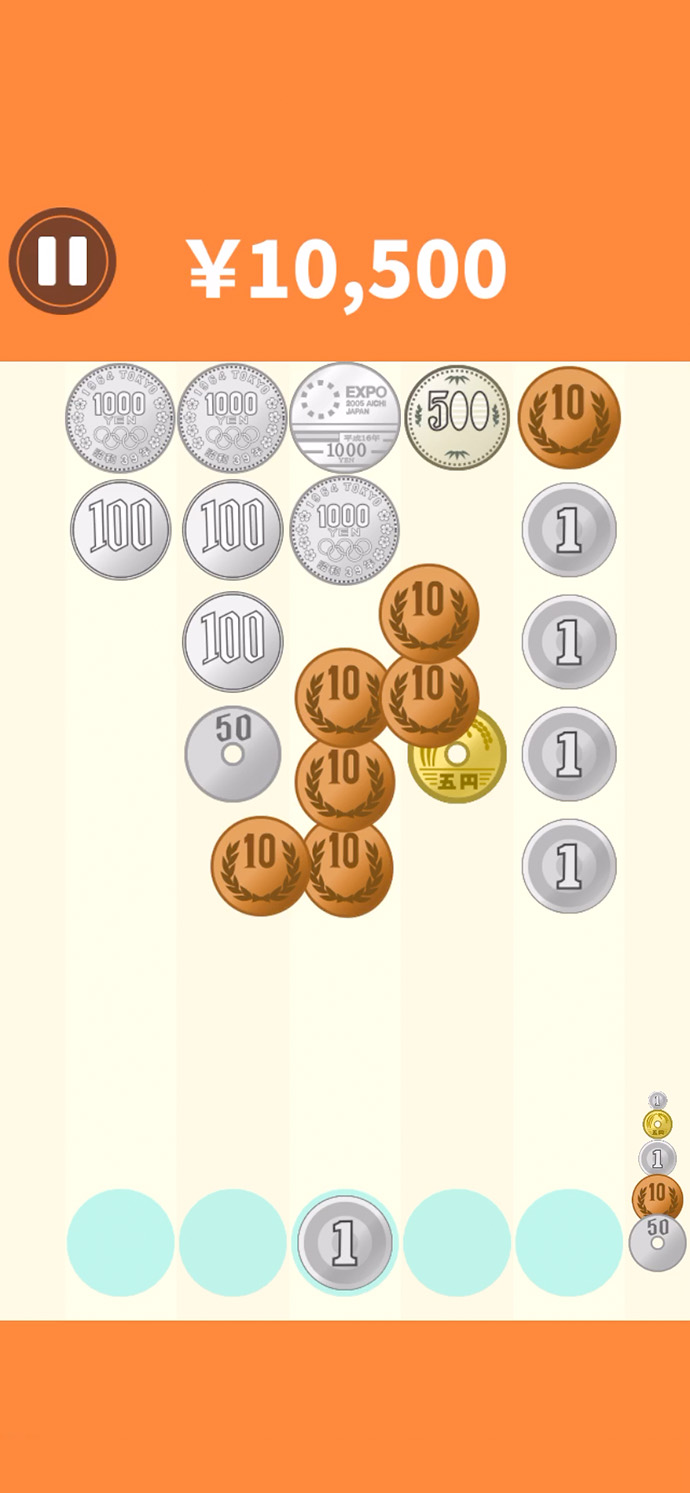This screenshot has width=690, height=1493.
Task: Pick the empty circle under the single 100 yen column
Action: coord(120,1243)
